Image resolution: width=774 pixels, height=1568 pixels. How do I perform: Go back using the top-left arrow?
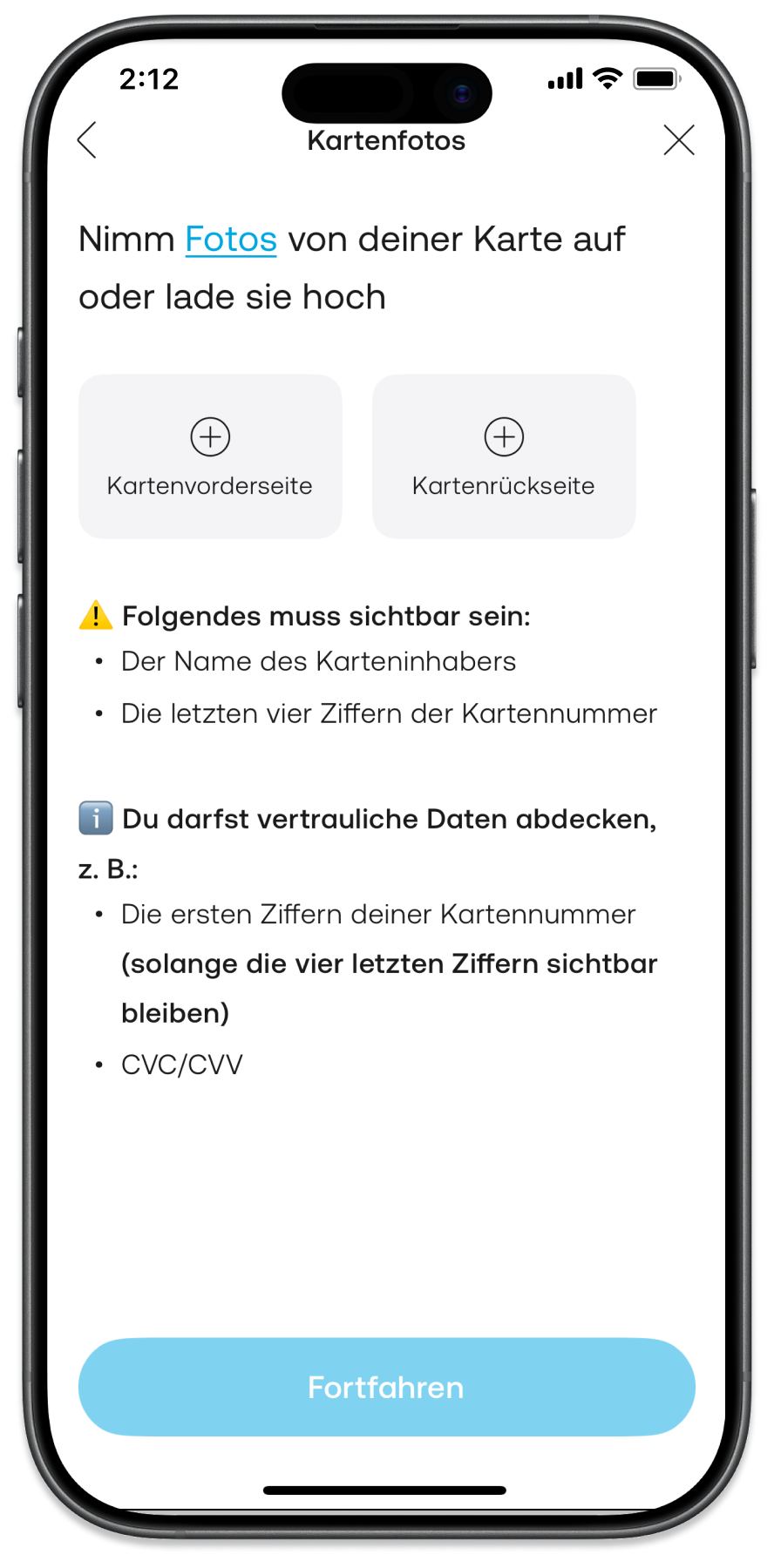pos(87,140)
